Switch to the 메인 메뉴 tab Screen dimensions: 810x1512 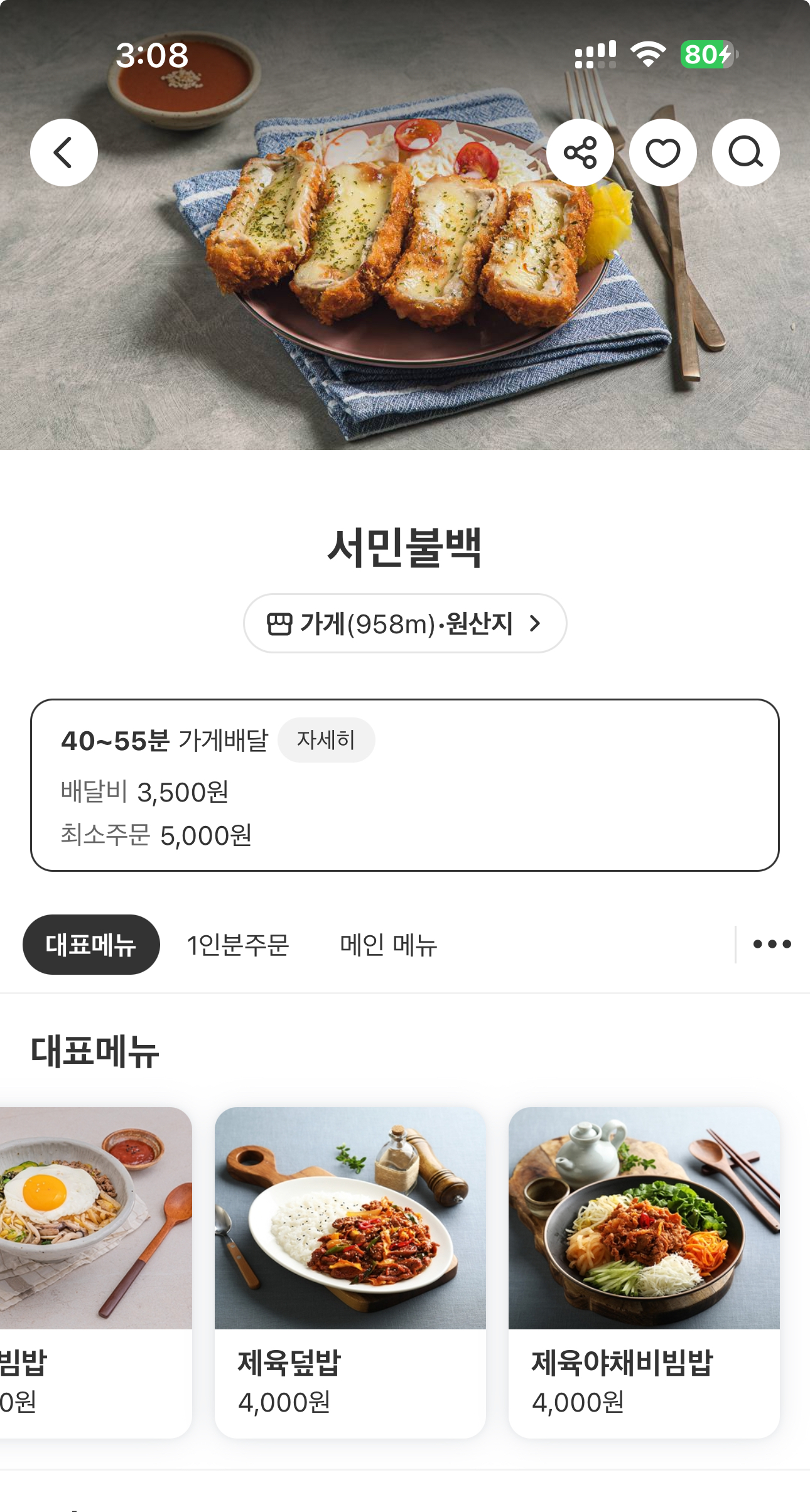pyautogui.click(x=388, y=945)
